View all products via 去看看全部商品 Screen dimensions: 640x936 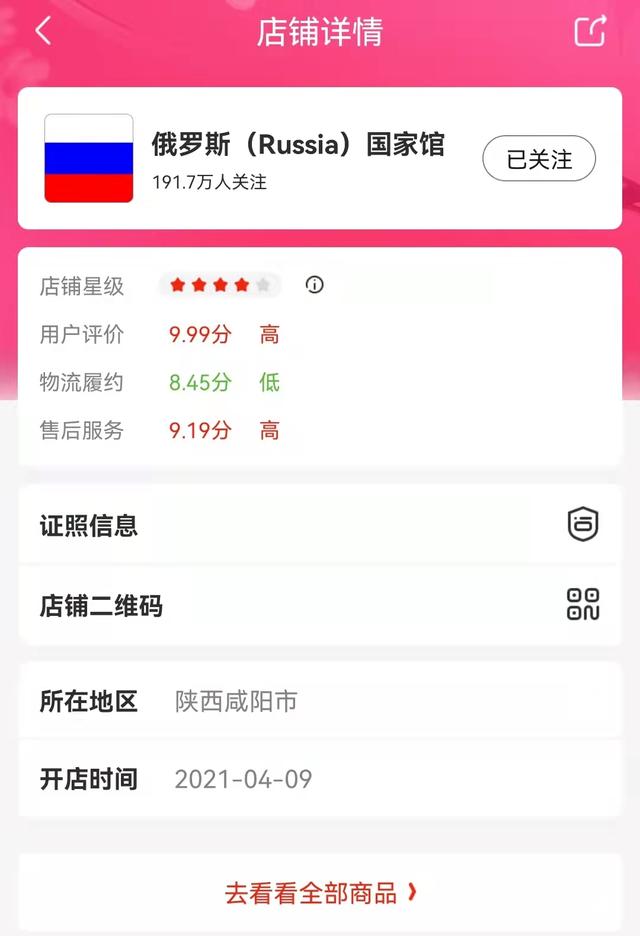pos(320,892)
